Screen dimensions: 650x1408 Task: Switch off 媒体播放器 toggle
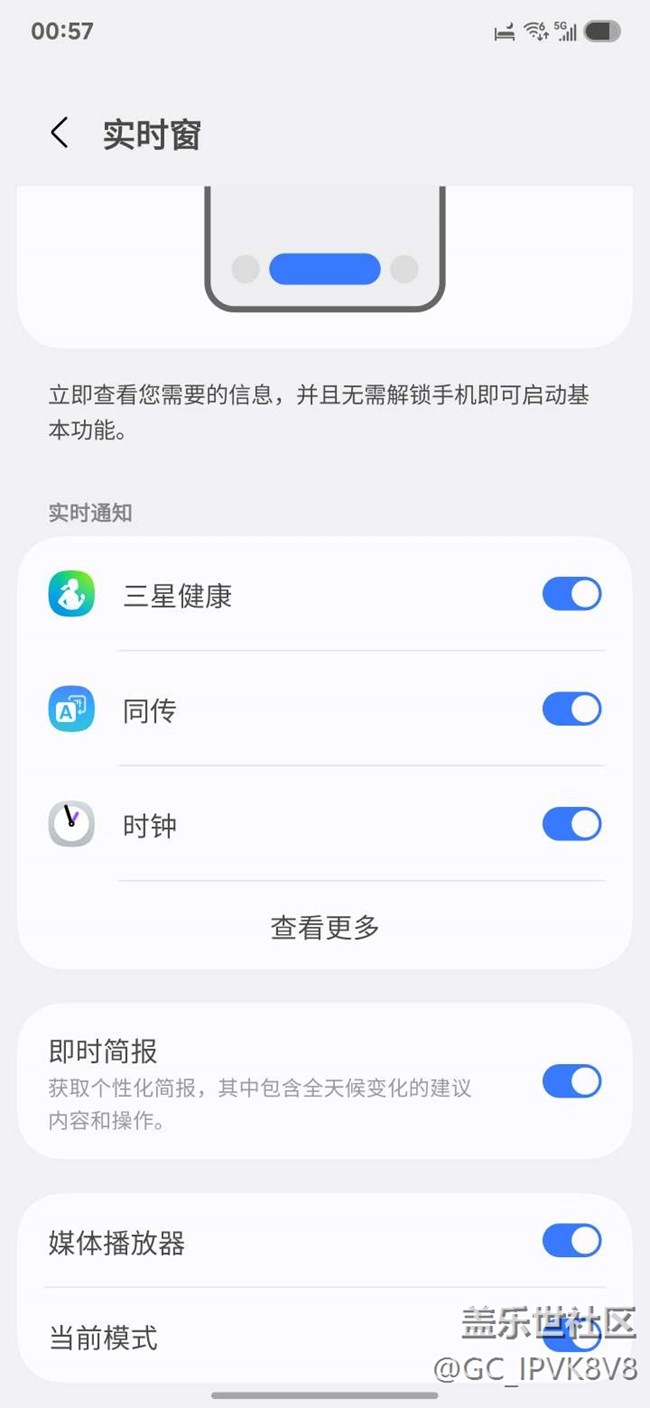(x=571, y=1241)
